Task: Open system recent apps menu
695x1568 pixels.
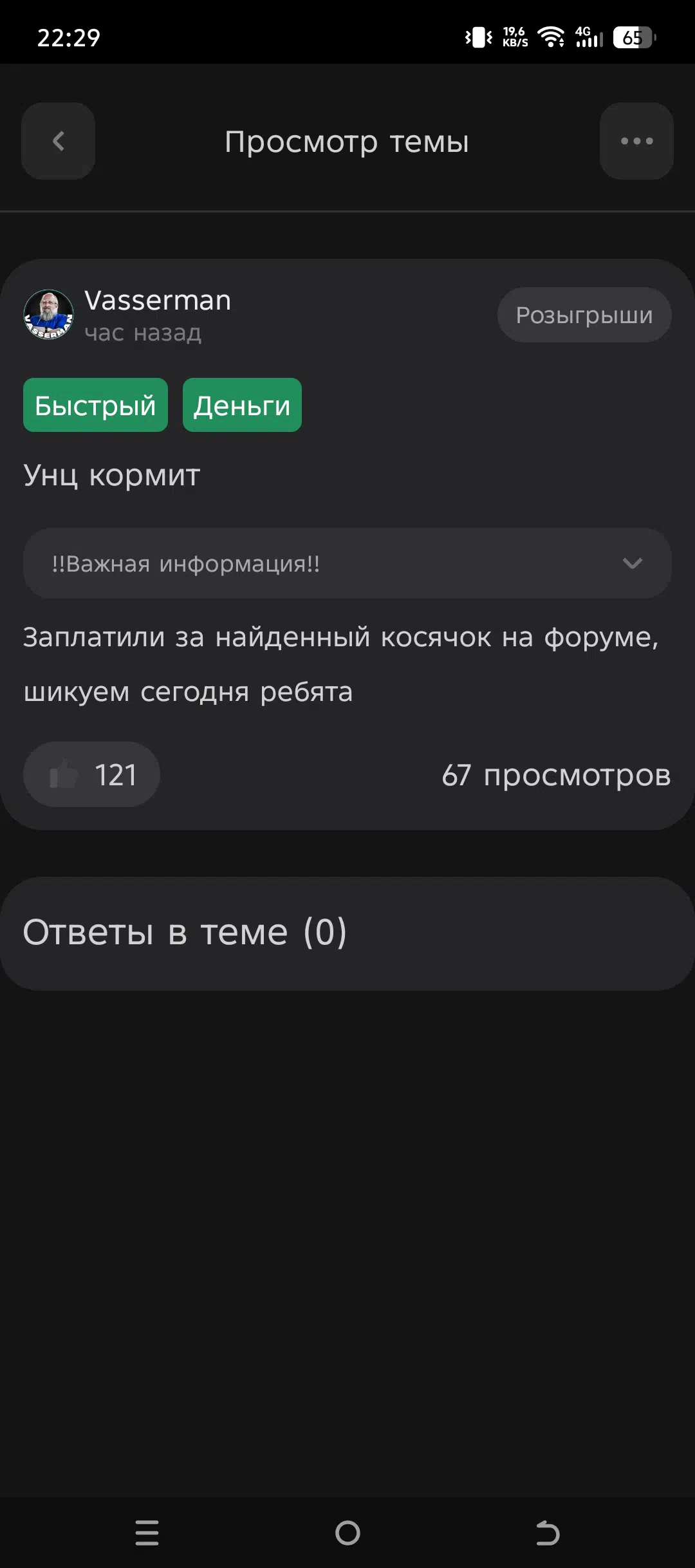Action: [147, 1533]
